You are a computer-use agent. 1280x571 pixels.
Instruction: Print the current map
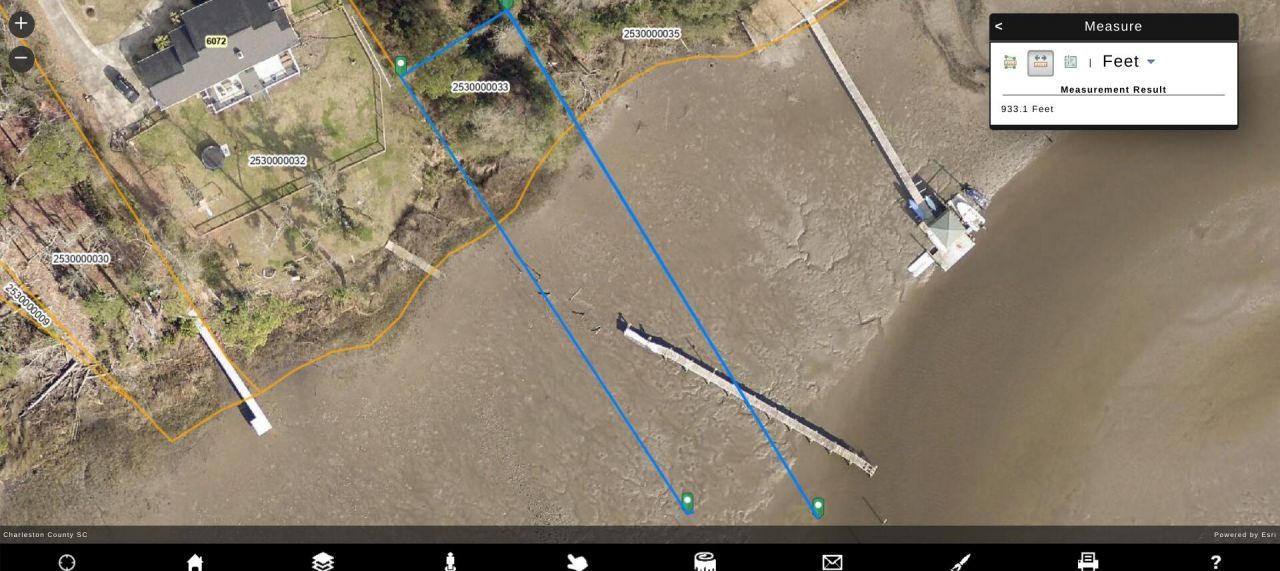(x=1088, y=562)
